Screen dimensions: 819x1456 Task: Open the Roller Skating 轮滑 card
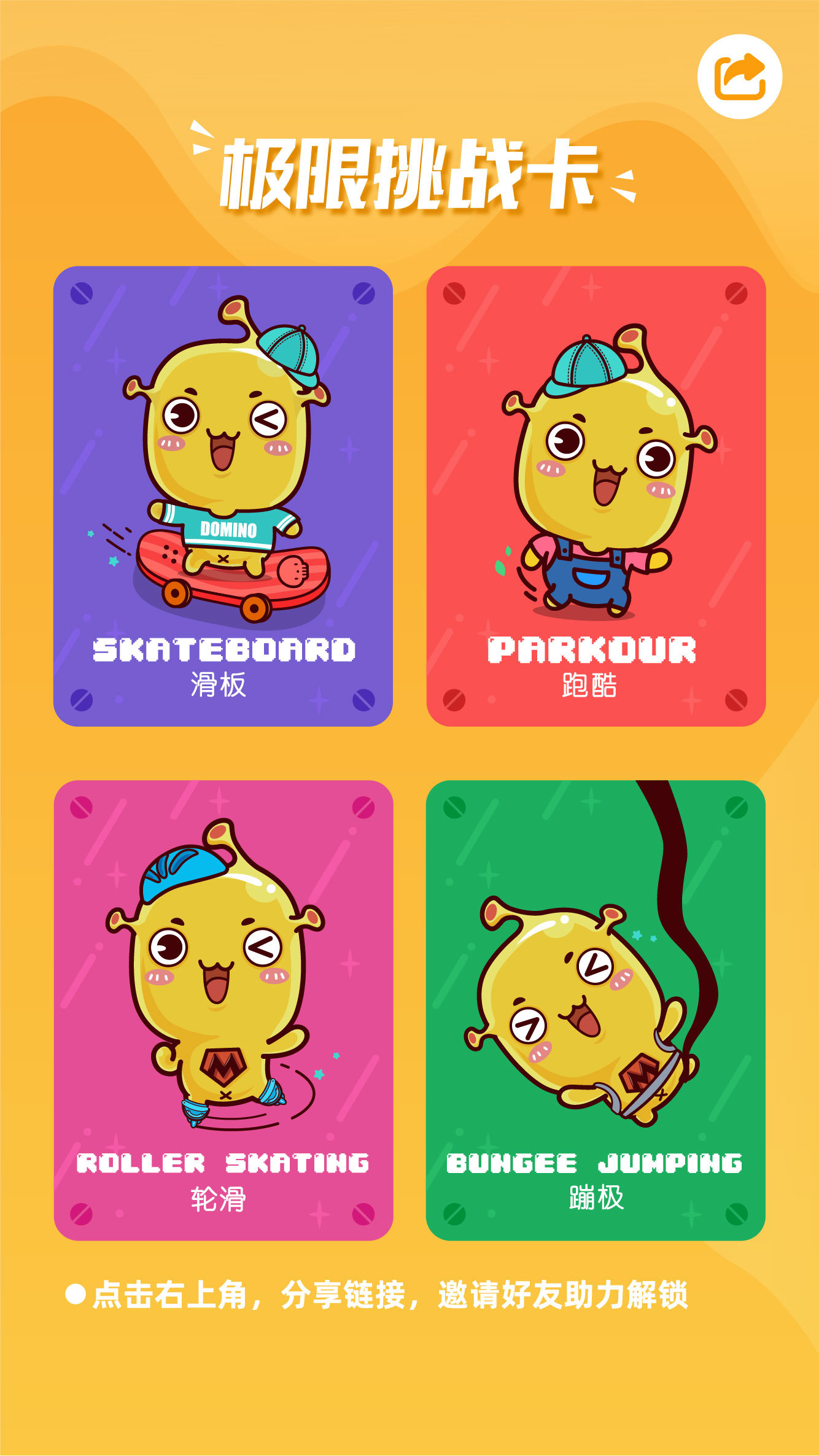coord(223,1010)
